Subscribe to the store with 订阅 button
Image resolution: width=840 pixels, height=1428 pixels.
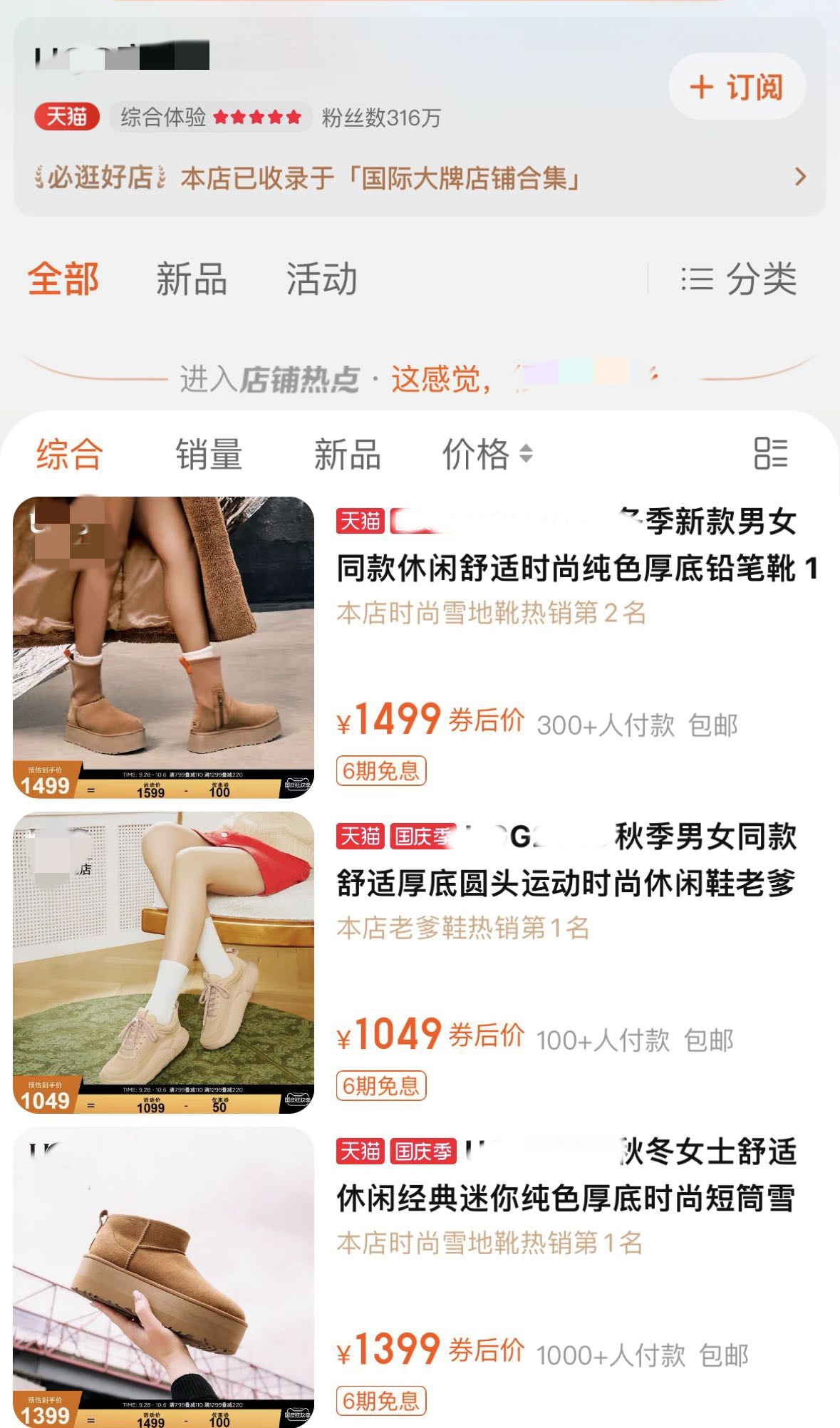pos(737,87)
